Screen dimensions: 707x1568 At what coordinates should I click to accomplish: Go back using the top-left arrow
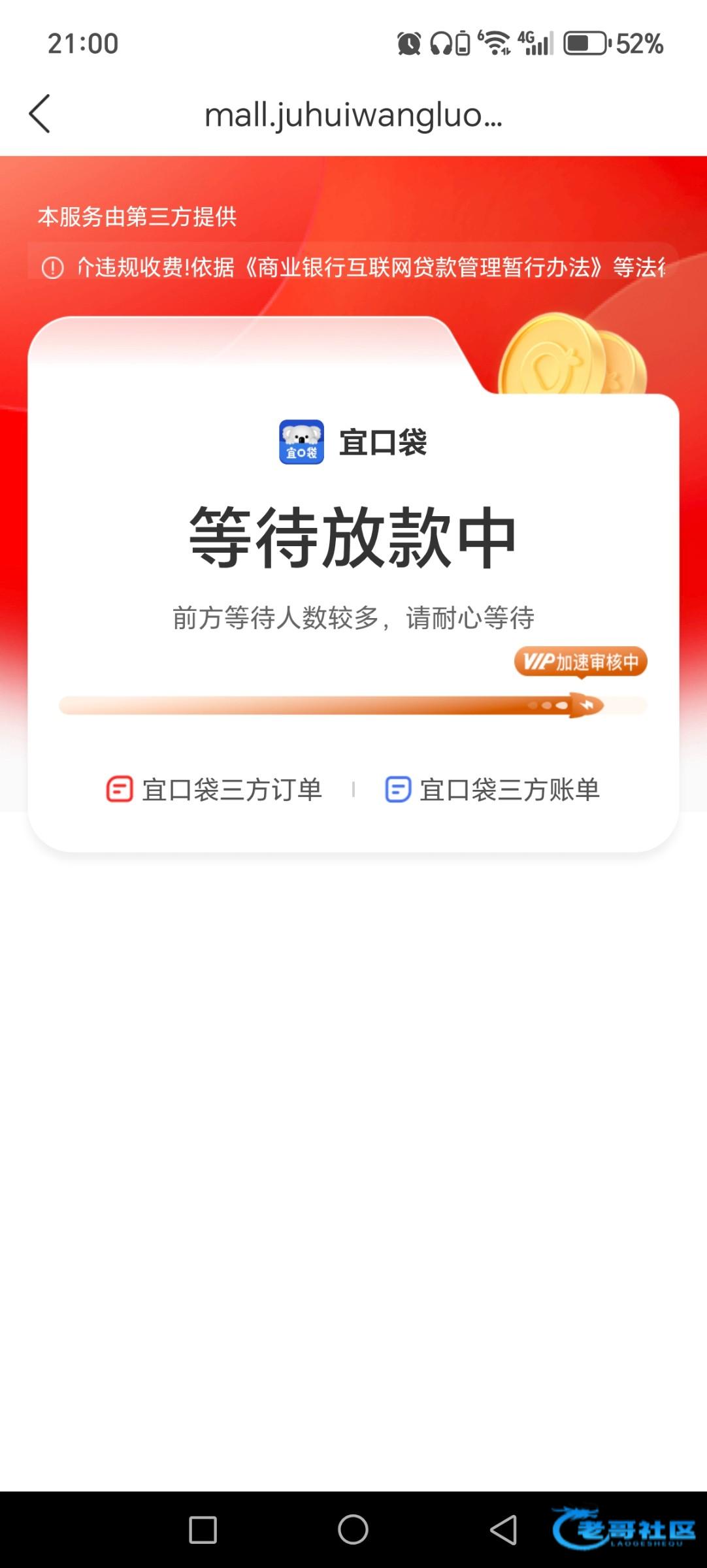(39, 114)
